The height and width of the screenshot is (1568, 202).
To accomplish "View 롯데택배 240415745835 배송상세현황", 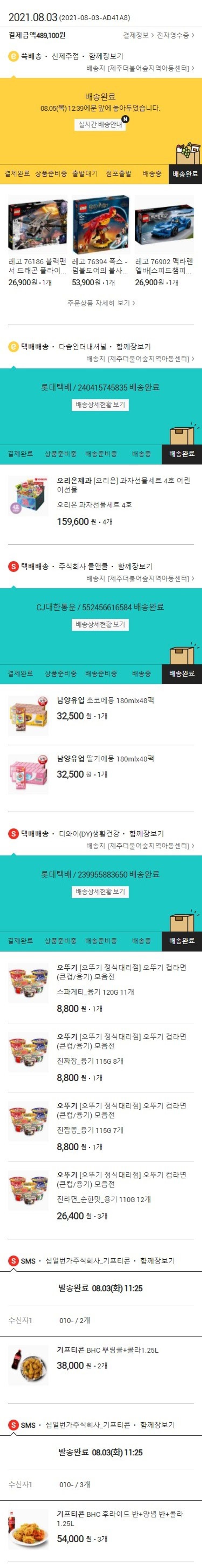I will pyautogui.click(x=100, y=405).
